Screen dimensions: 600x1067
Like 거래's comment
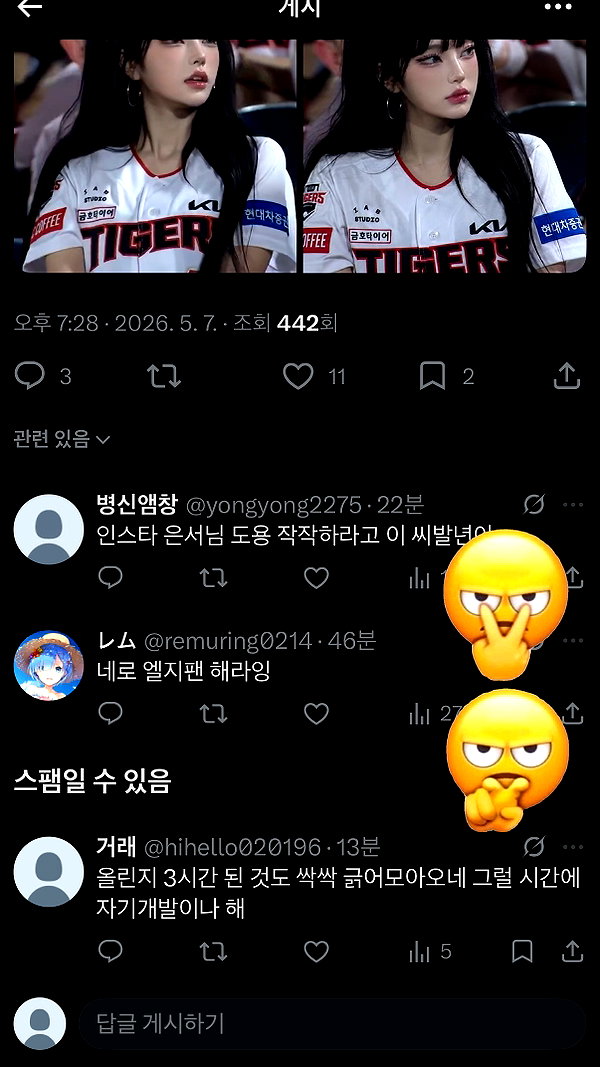pos(316,951)
